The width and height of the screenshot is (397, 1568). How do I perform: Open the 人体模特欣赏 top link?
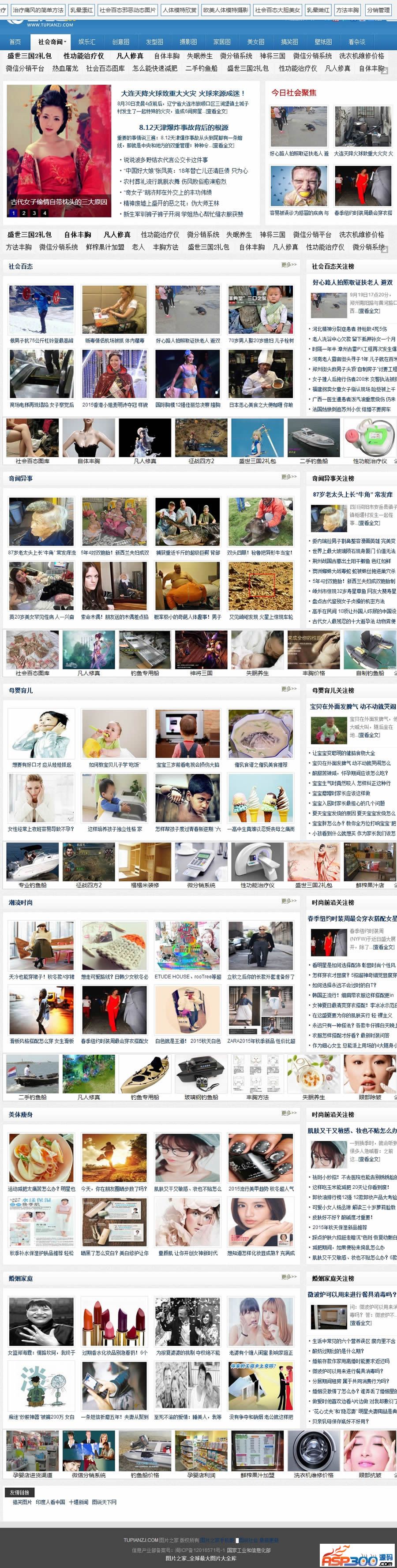coord(179,10)
